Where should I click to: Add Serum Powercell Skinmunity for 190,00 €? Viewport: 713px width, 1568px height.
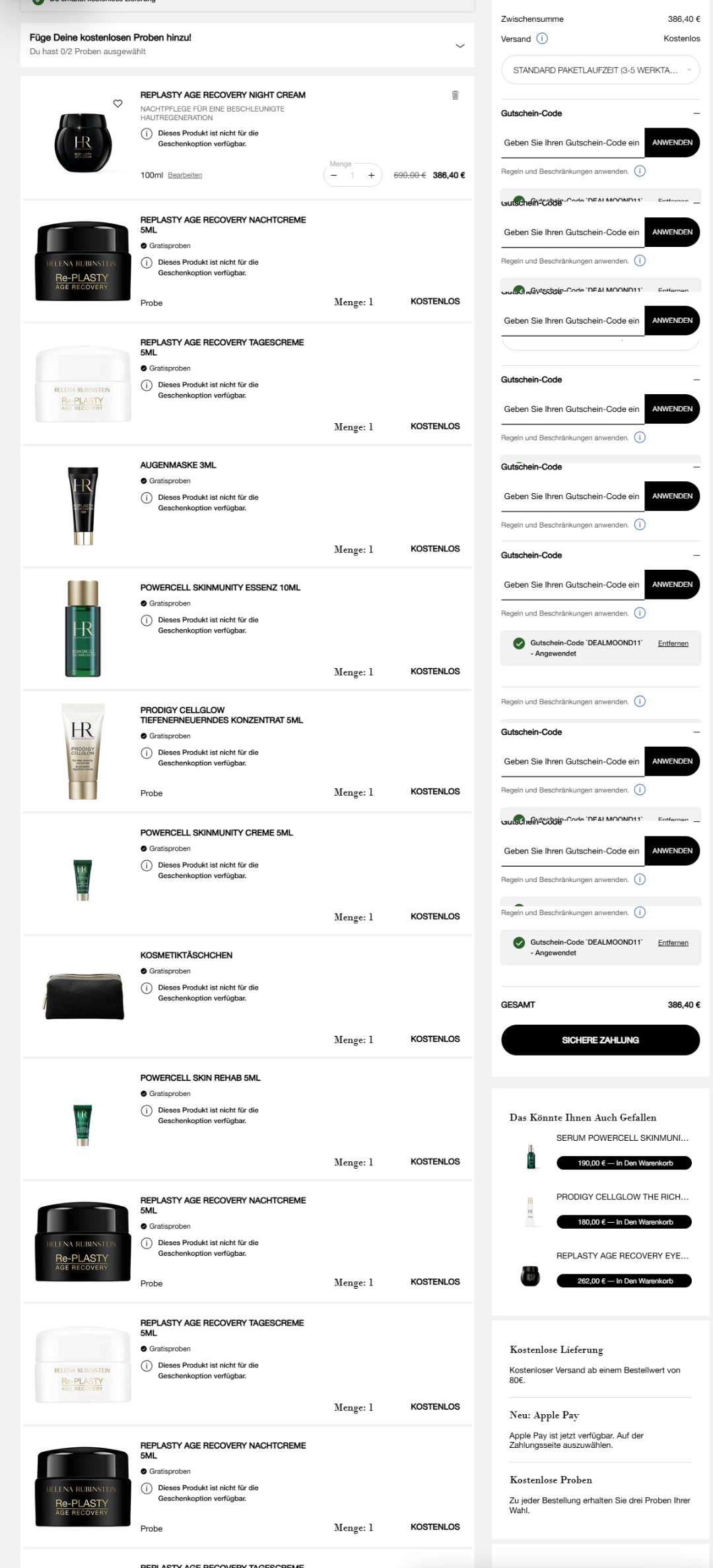624,1163
